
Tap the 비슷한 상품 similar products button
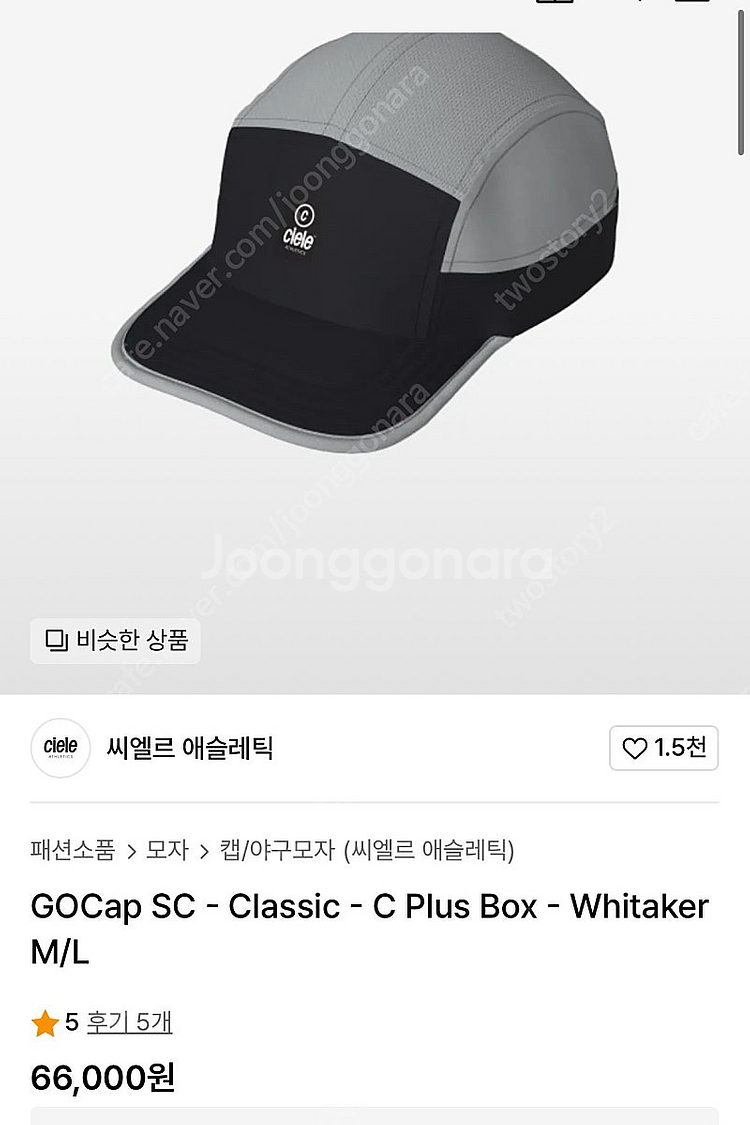tap(116, 640)
